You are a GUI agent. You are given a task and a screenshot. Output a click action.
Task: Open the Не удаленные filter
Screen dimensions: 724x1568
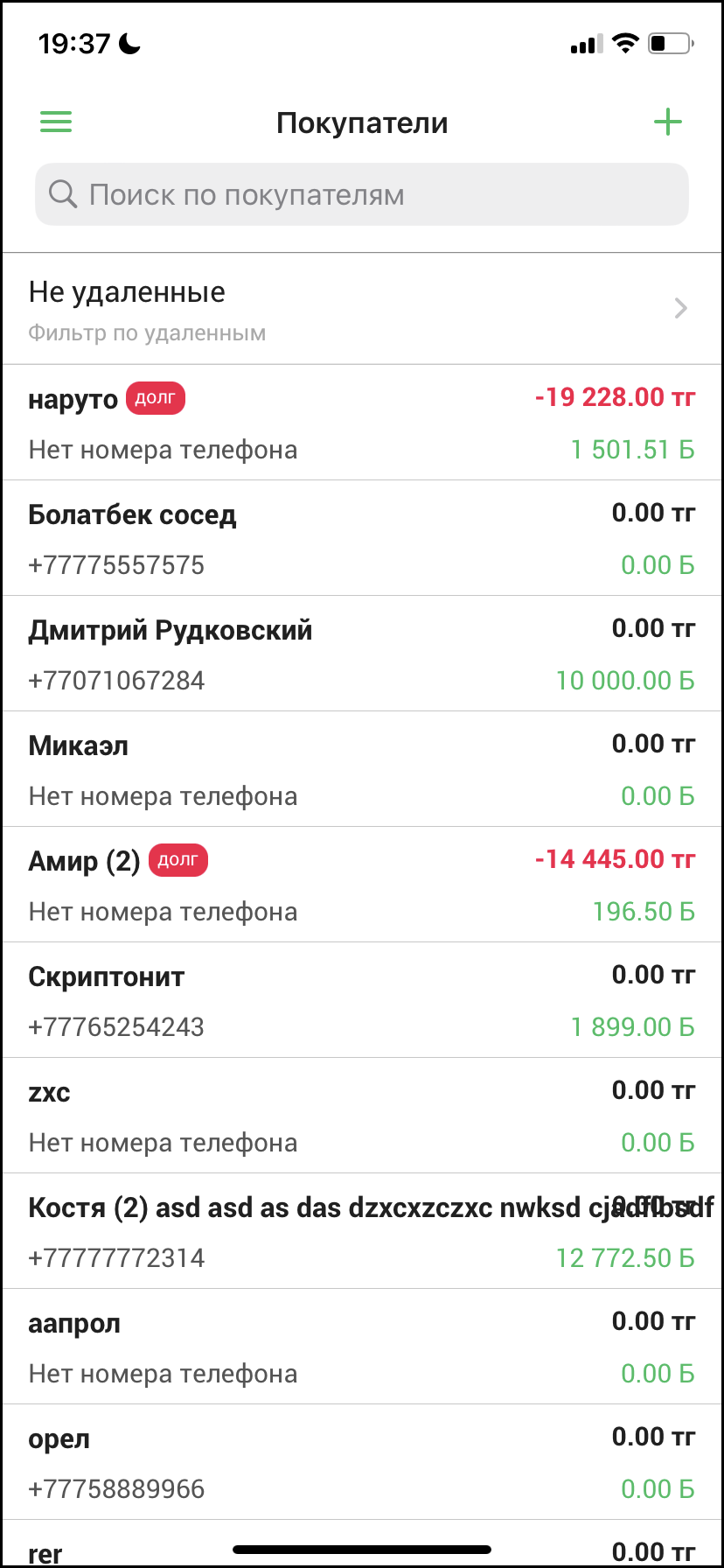[x=362, y=309]
